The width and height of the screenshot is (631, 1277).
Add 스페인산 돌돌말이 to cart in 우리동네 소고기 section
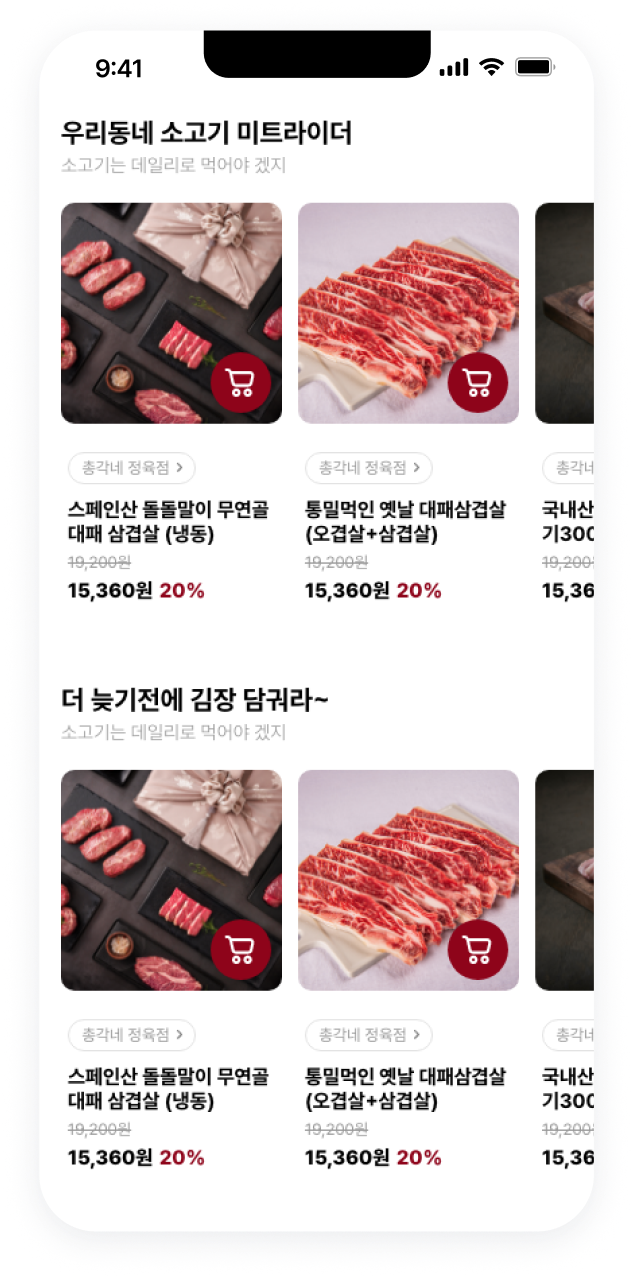click(241, 382)
